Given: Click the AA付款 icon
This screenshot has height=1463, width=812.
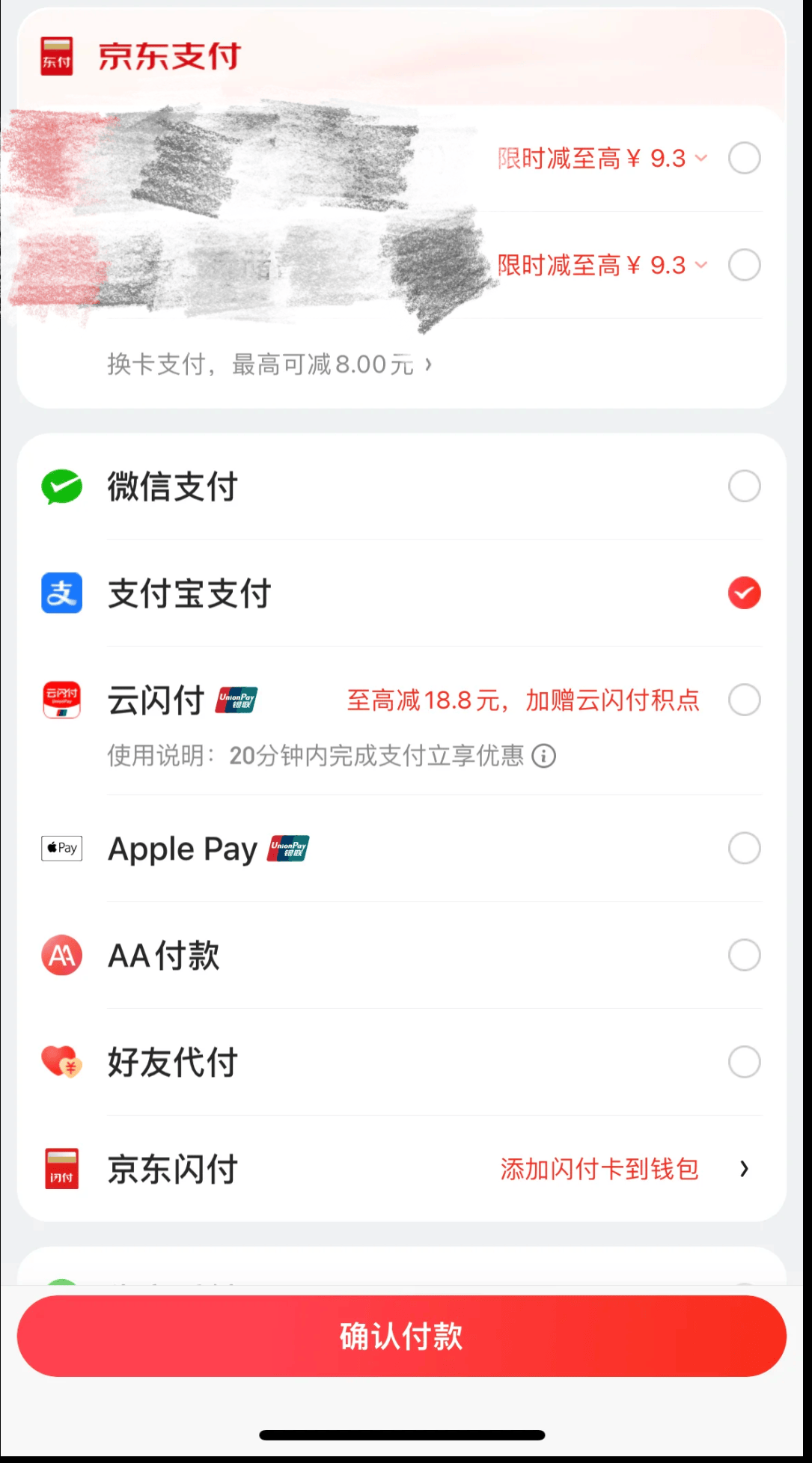Looking at the screenshot, I should tap(61, 955).
